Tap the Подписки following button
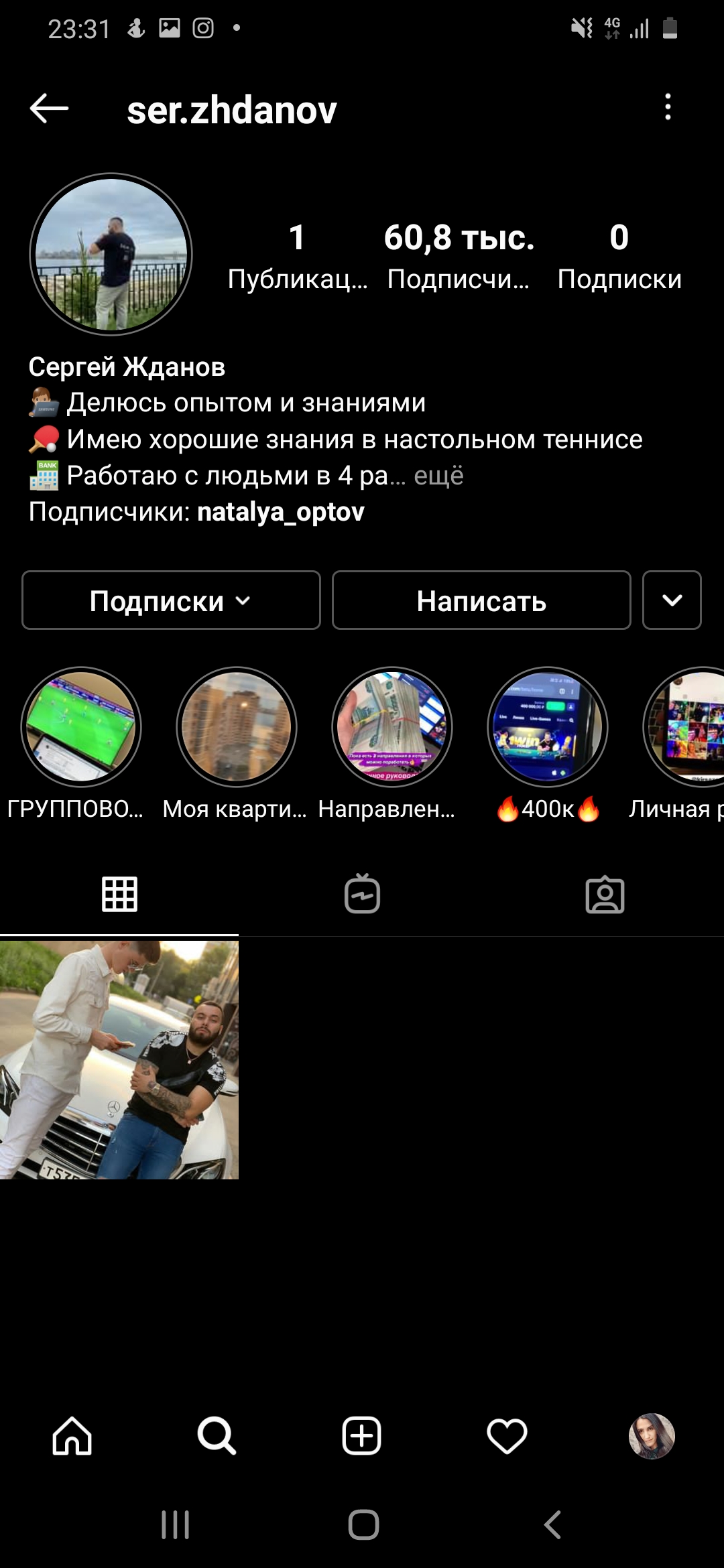The width and height of the screenshot is (724, 1568). [x=171, y=600]
